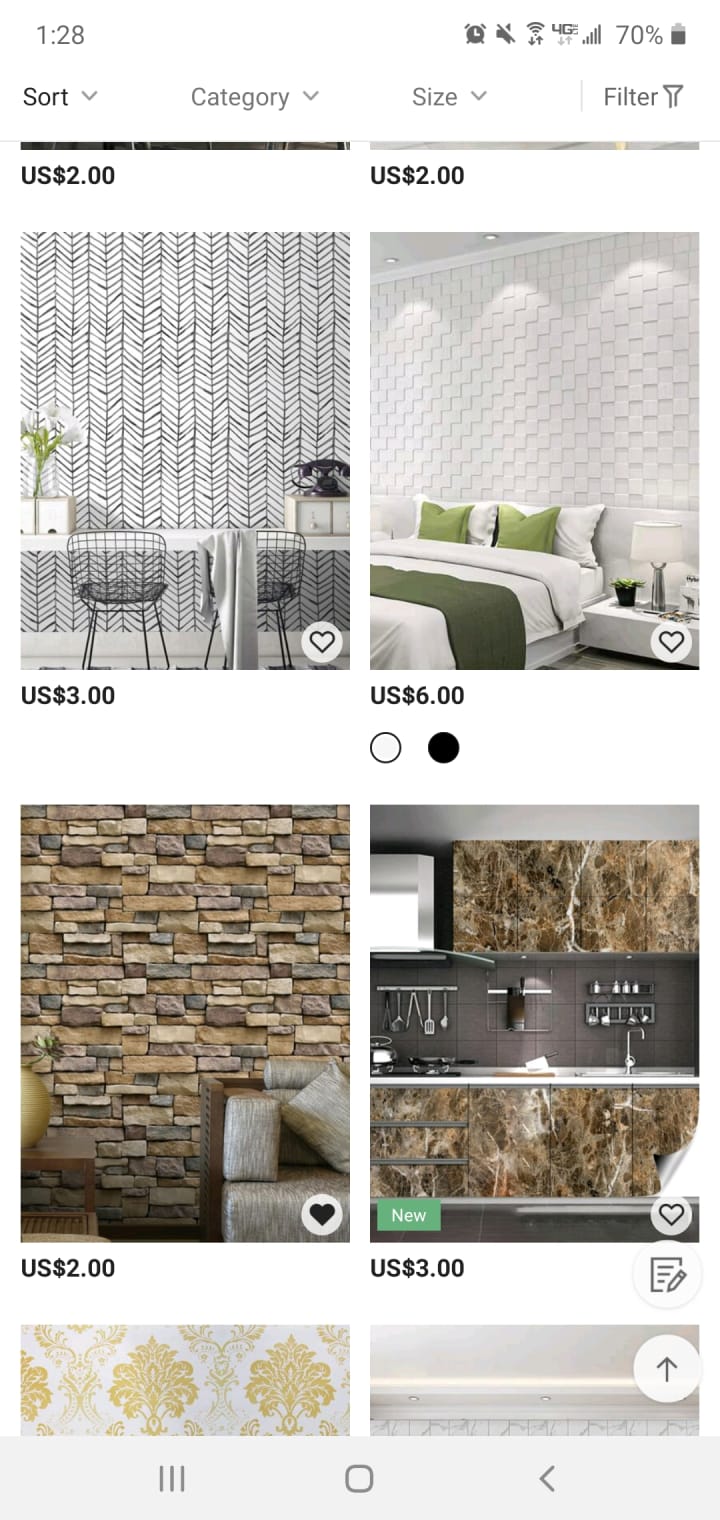The image size is (720, 1520).
Task: Favorite the herringbone wallpaper with heart icon
Action: tap(322, 642)
